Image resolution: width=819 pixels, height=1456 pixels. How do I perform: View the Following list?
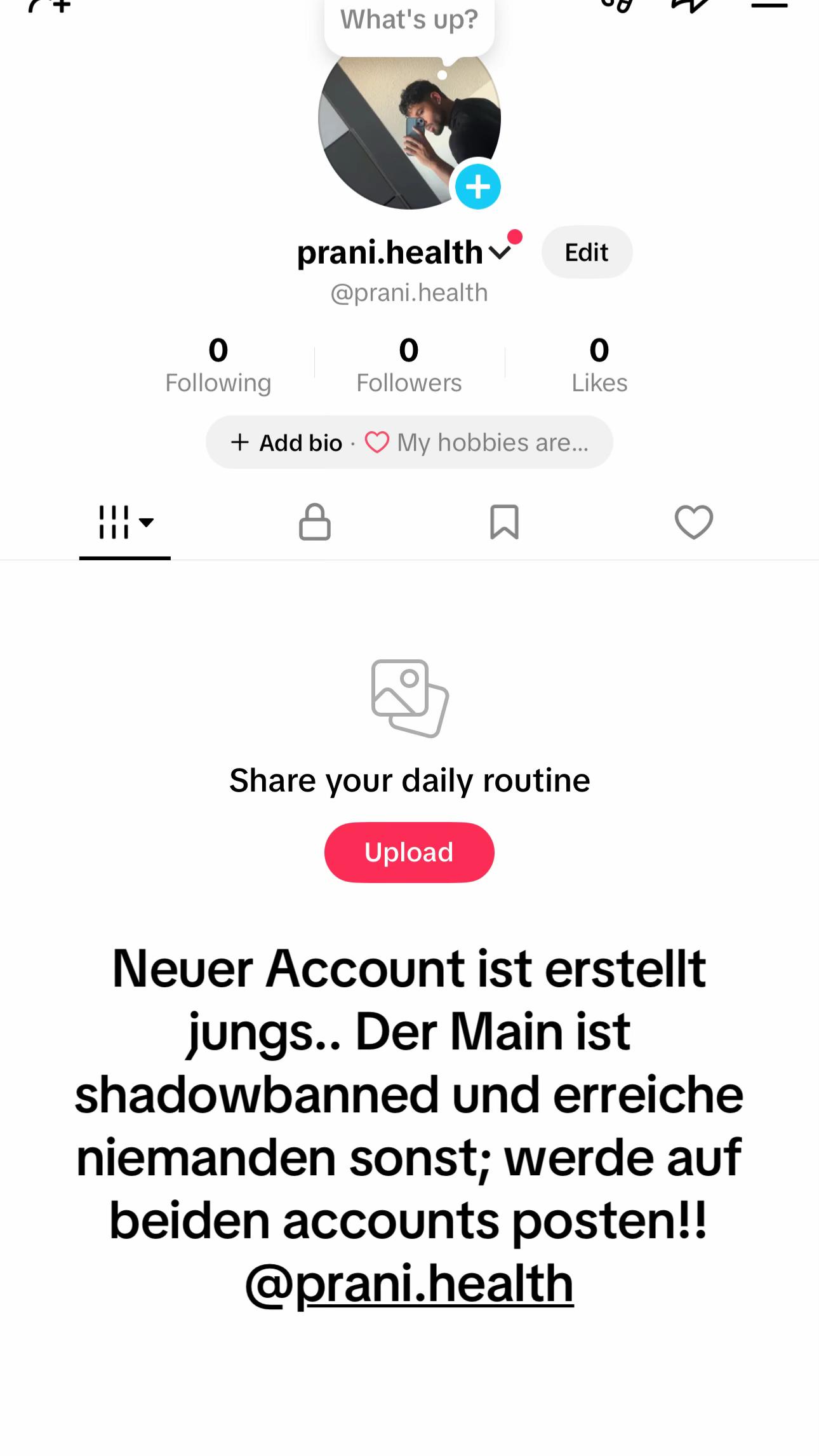click(218, 366)
